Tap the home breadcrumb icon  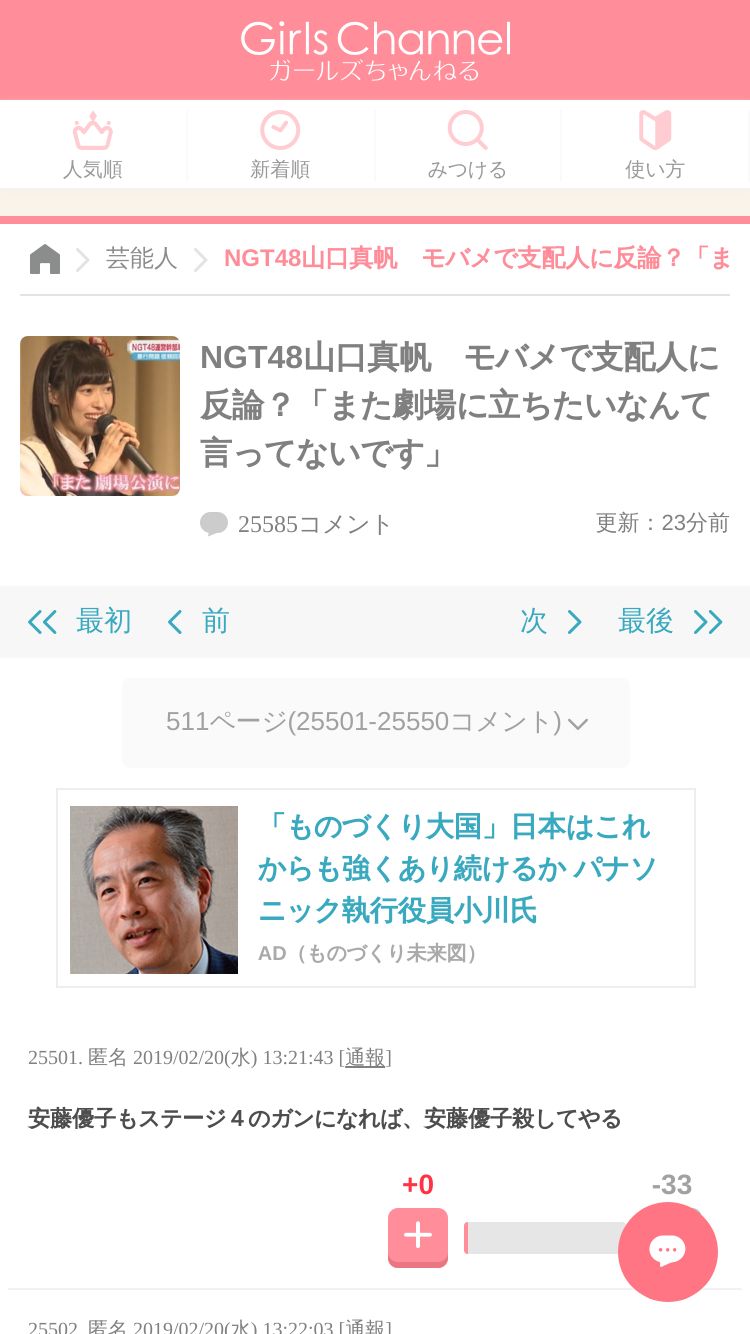click(45, 259)
